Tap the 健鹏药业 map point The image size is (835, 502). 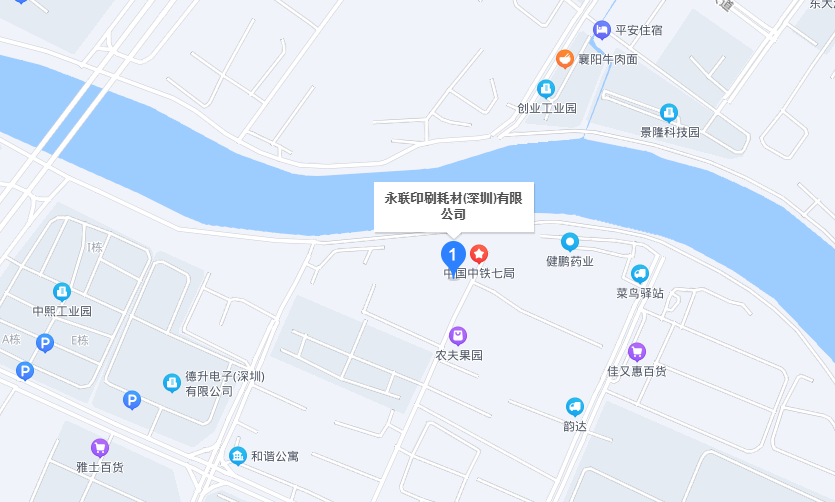570,242
